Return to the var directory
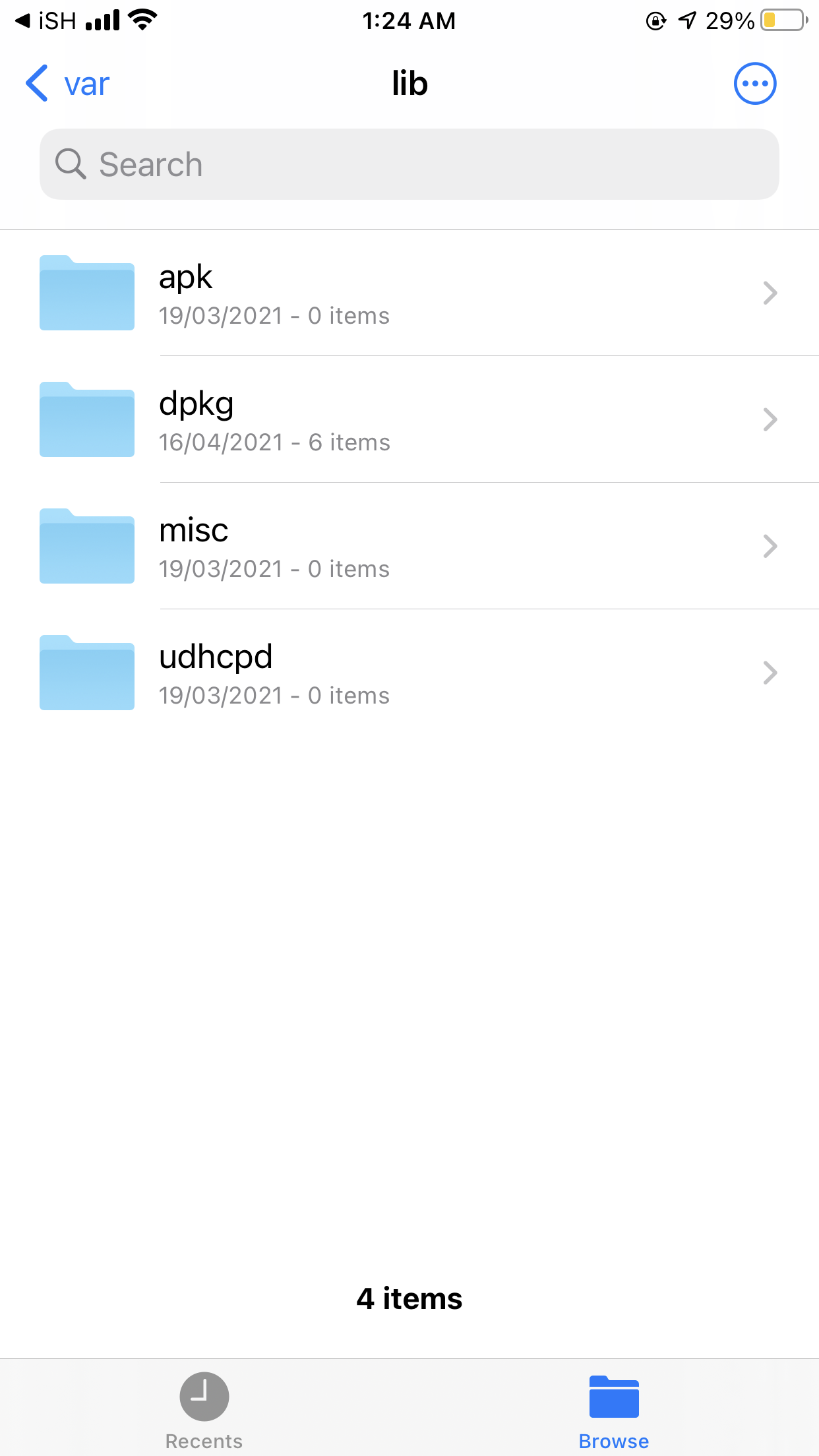Screen dimensions: 819x1456 (68, 83)
